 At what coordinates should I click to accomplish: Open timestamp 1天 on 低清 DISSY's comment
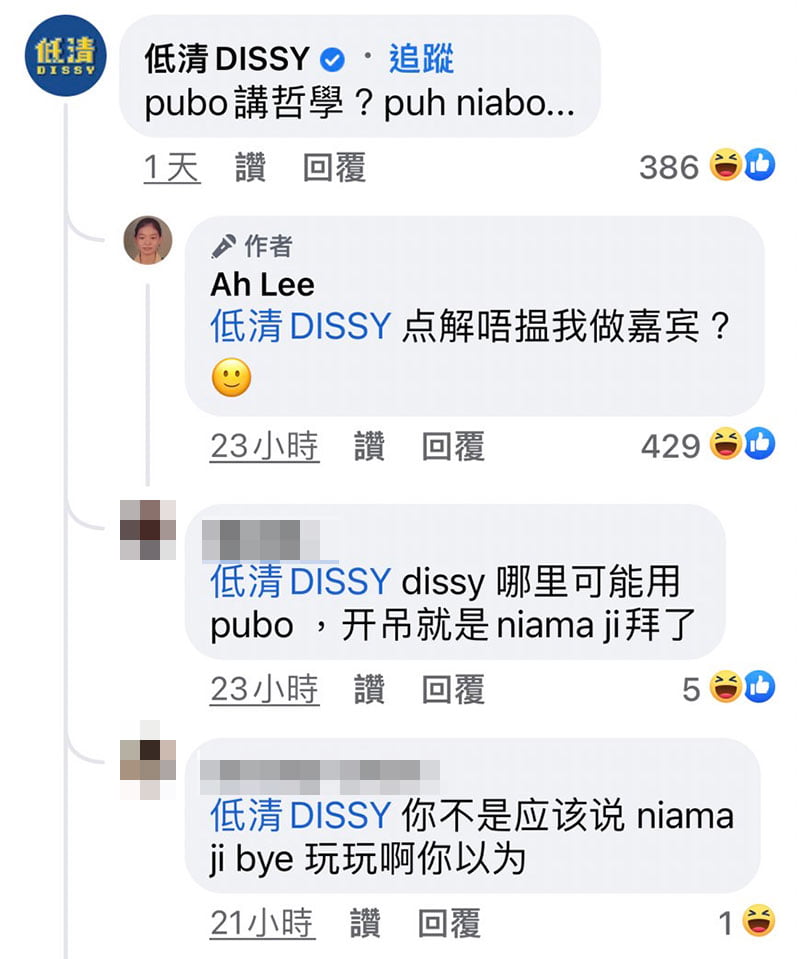pyautogui.click(x=171, y=167)
